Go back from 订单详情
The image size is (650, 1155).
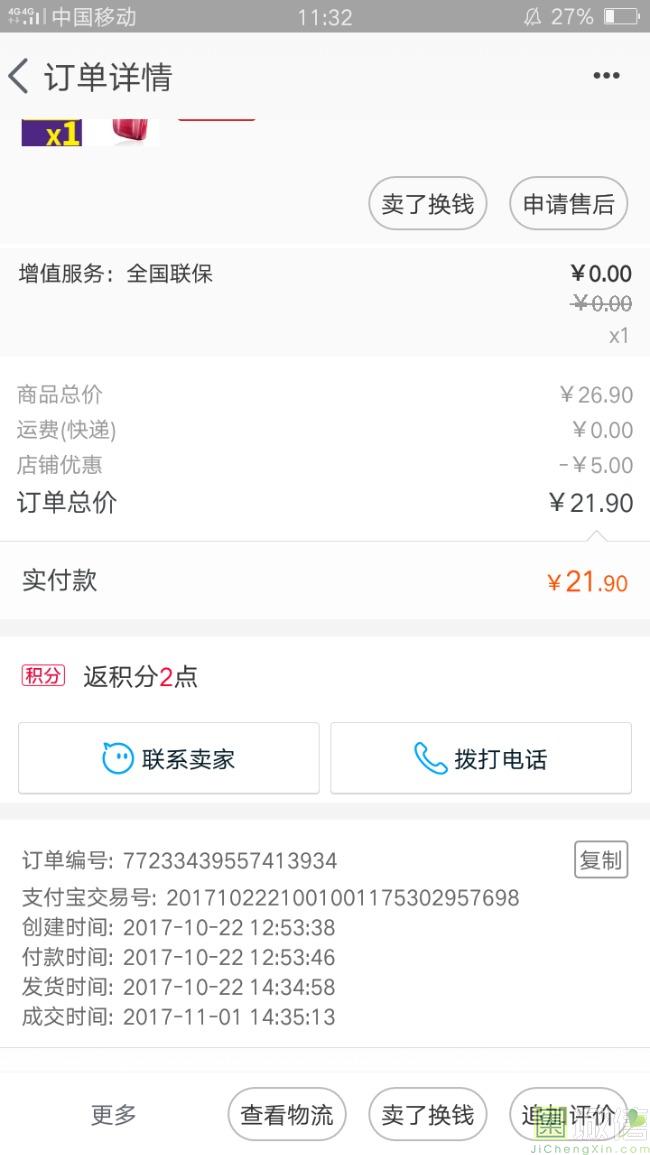19,77
